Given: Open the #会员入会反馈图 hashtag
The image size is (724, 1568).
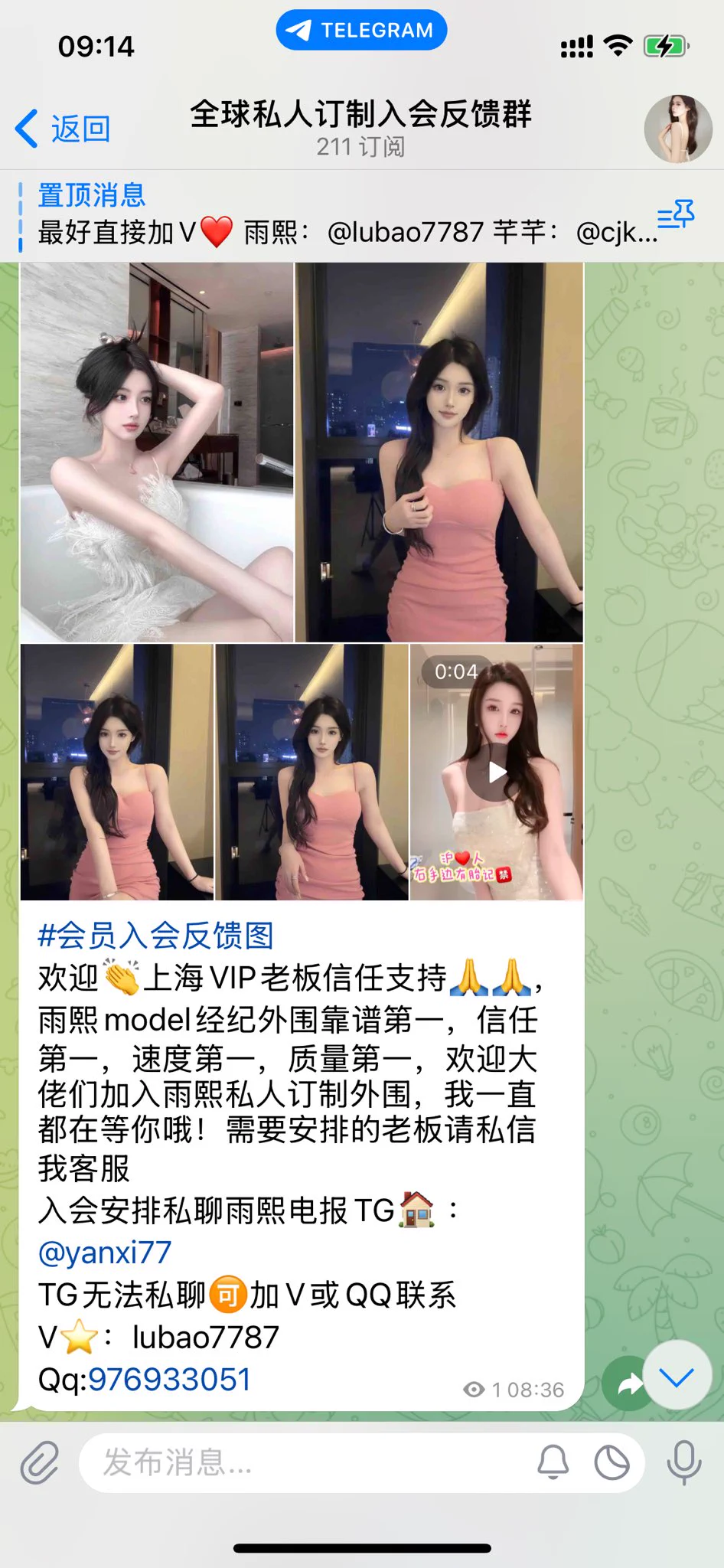Looking at the screenshot, I should [x=155, y=935].
